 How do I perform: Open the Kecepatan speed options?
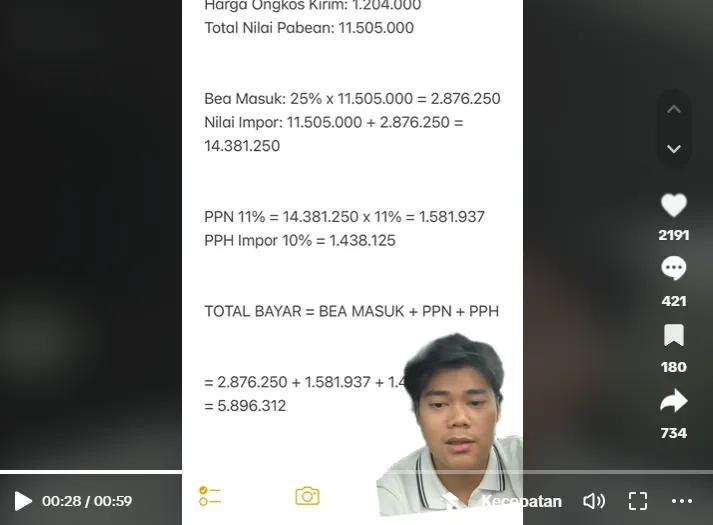[x=520, y=501]
